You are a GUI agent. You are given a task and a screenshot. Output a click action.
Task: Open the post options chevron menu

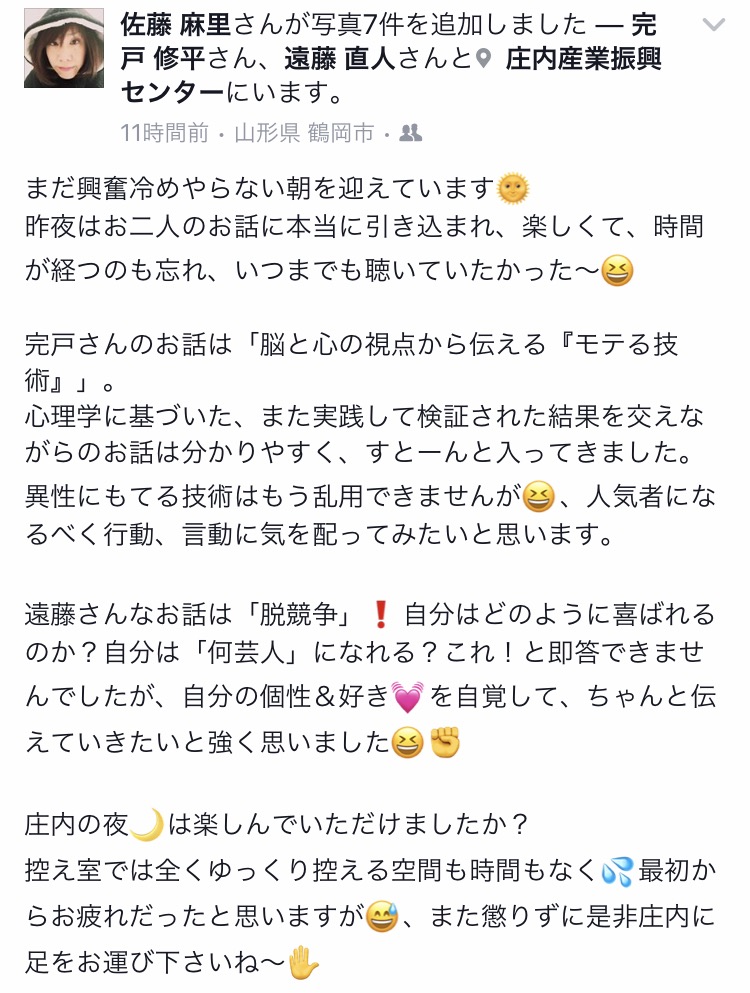tap(713, 26)
